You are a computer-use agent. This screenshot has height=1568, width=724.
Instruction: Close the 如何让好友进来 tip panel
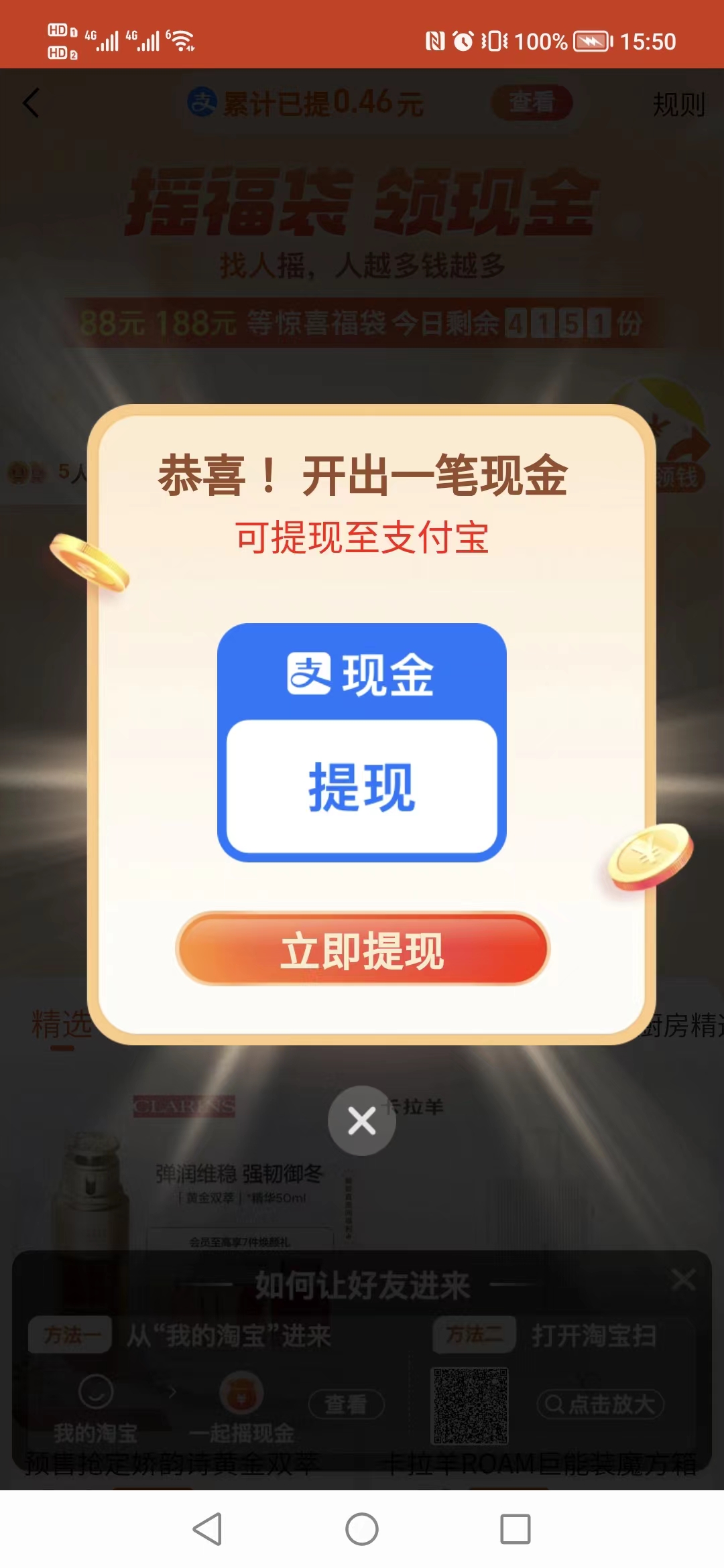(x=684, y=1279)
